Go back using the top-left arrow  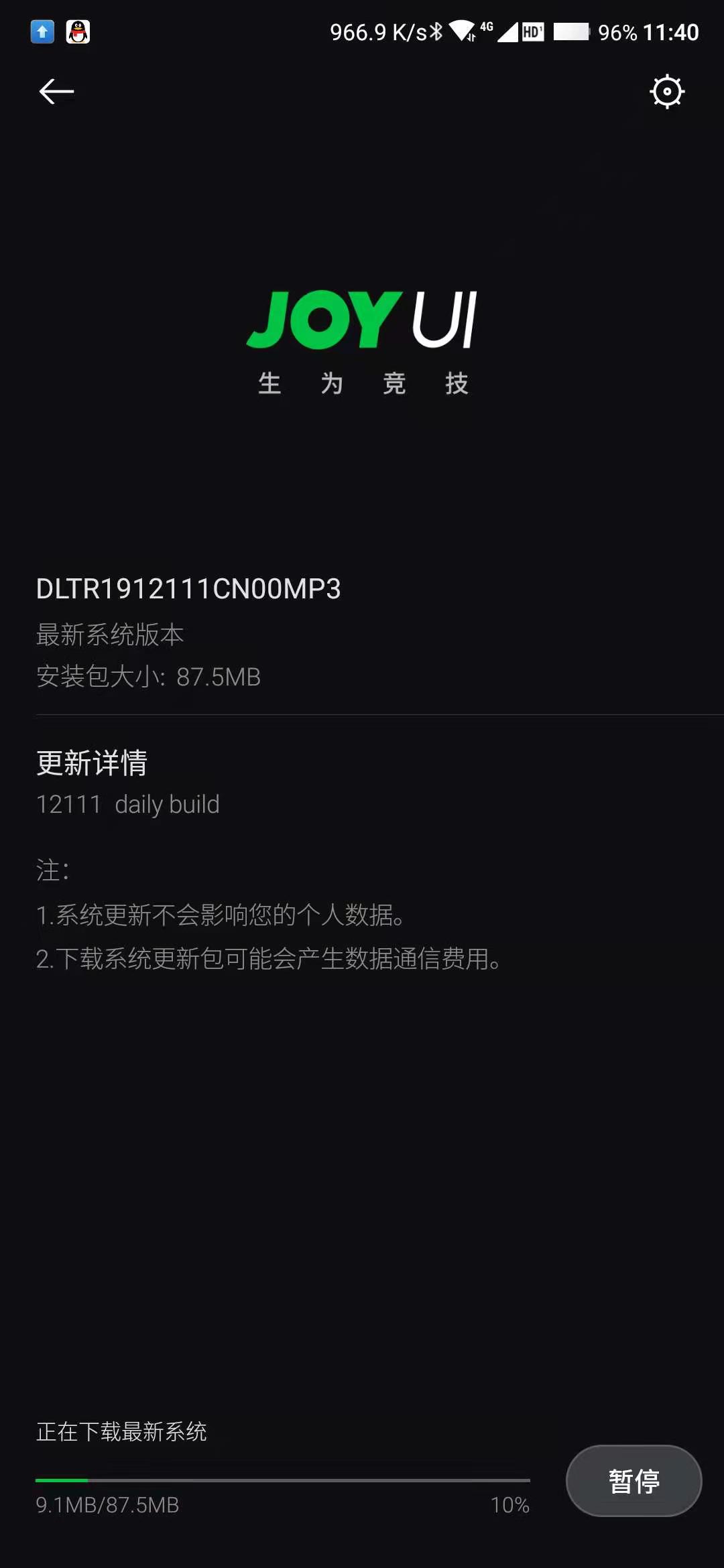click(56, 92)
